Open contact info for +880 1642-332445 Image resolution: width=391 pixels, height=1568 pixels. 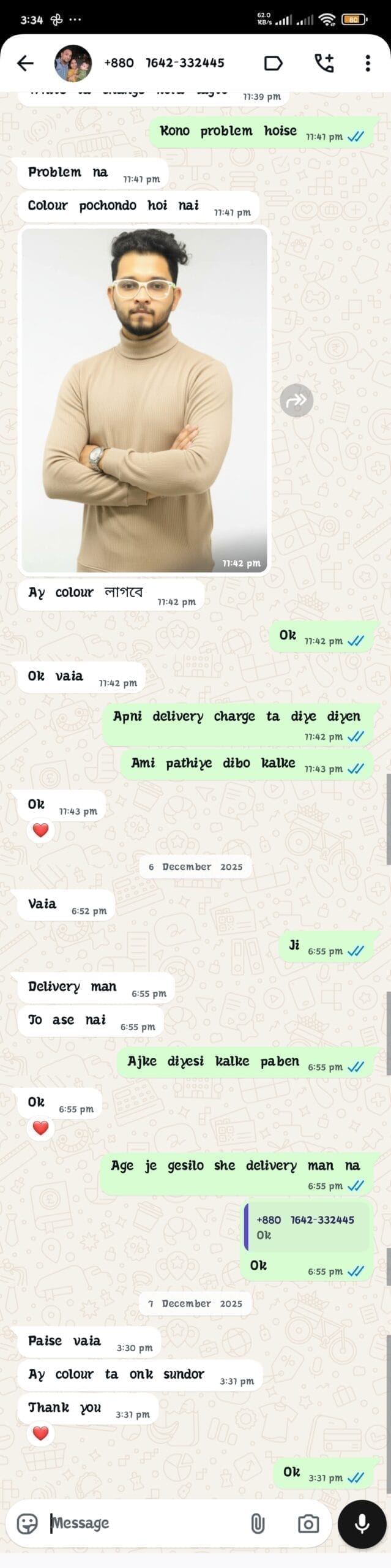pyautogui.click(x=164, y=63)
